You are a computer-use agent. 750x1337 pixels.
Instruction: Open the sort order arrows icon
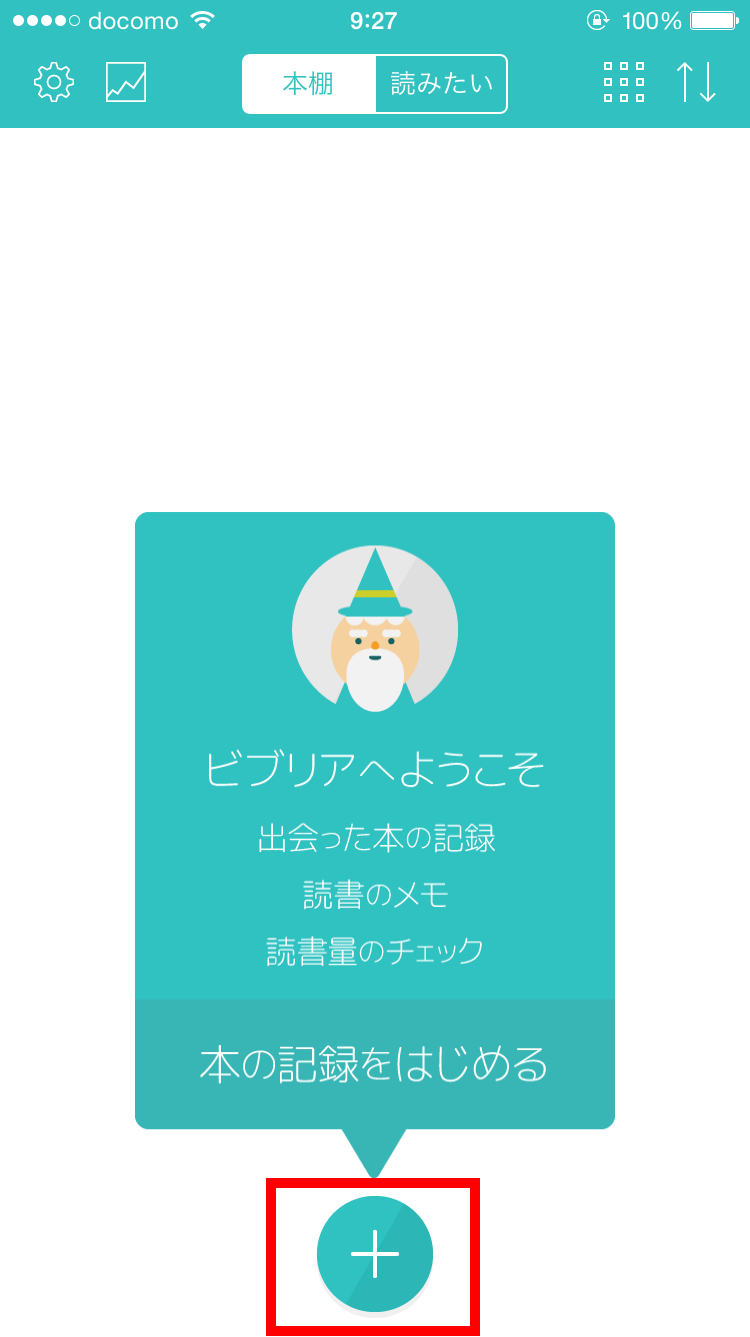click(696, 82)
